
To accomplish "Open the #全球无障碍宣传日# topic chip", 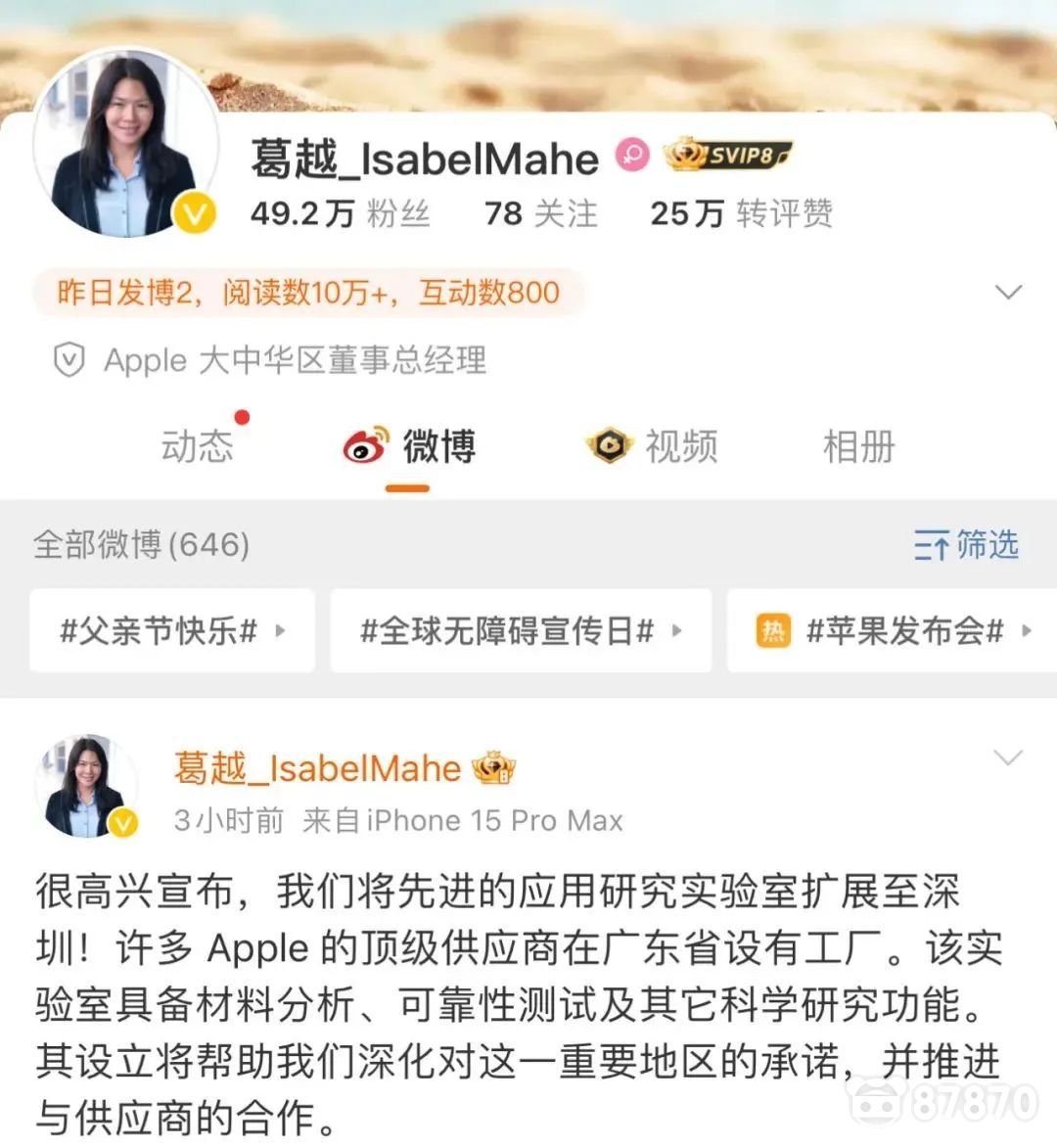I will [520, 631].
